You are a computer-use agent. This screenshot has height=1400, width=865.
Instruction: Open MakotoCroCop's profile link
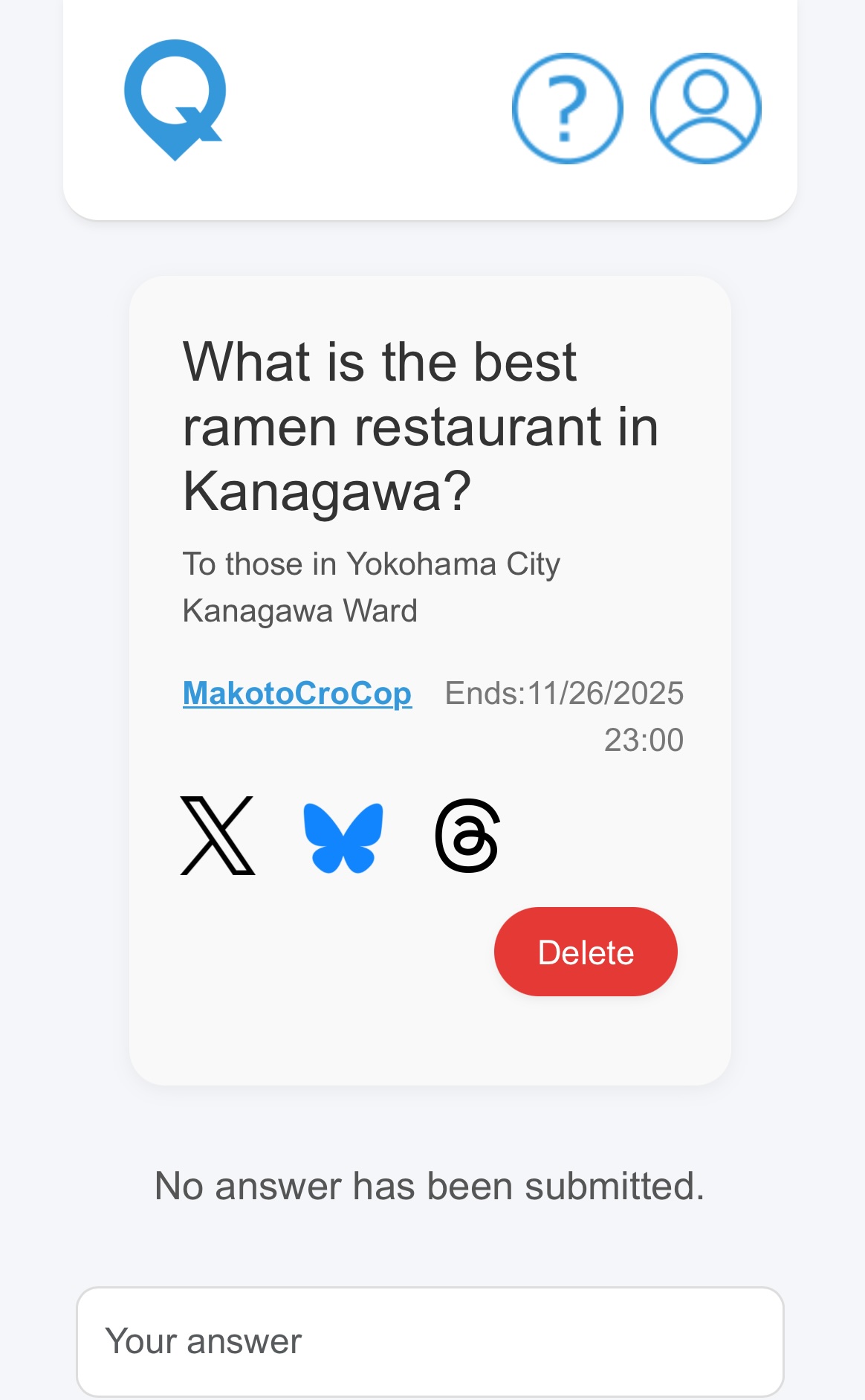pyautogui.click(x=297, y=693)
